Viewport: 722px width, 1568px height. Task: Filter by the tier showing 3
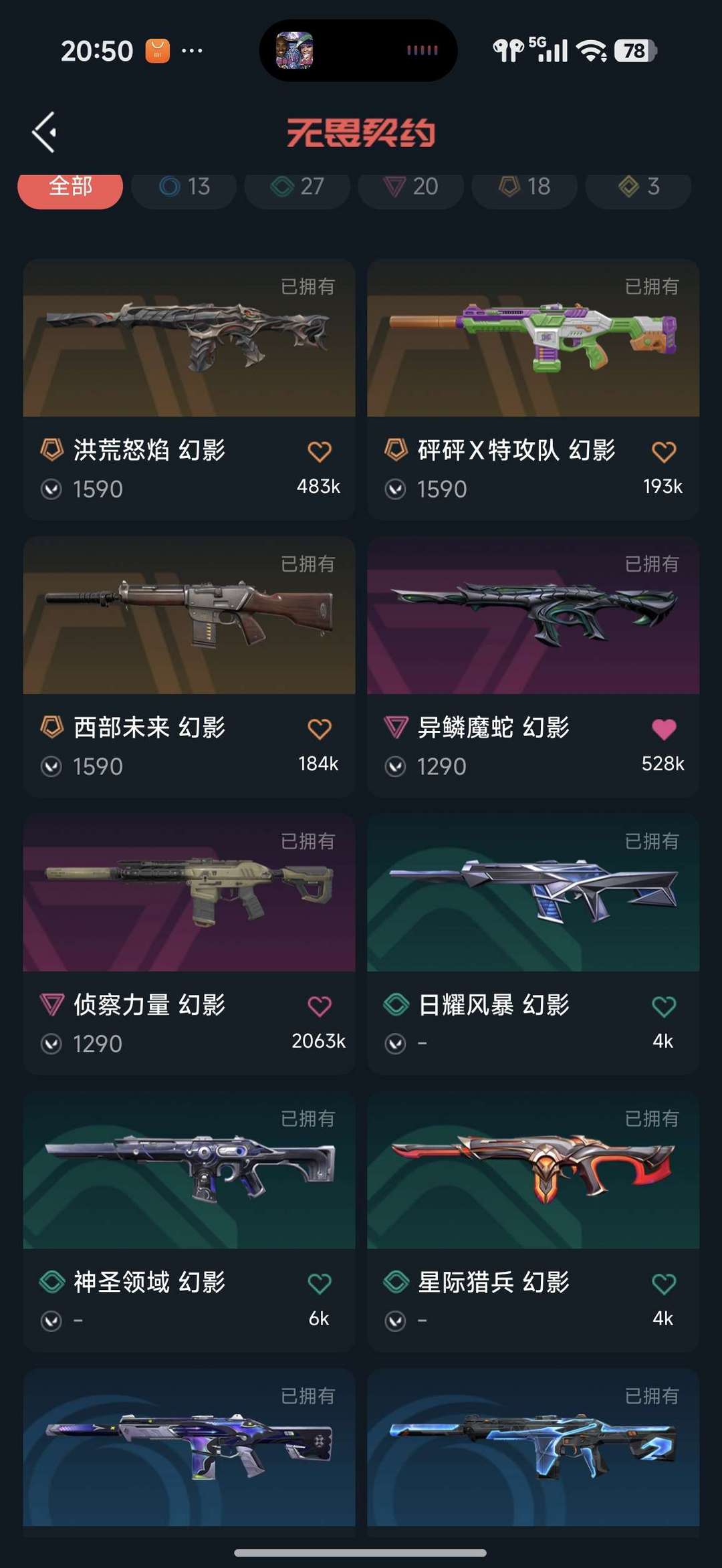pyautogui.click(x=638, y=188)
